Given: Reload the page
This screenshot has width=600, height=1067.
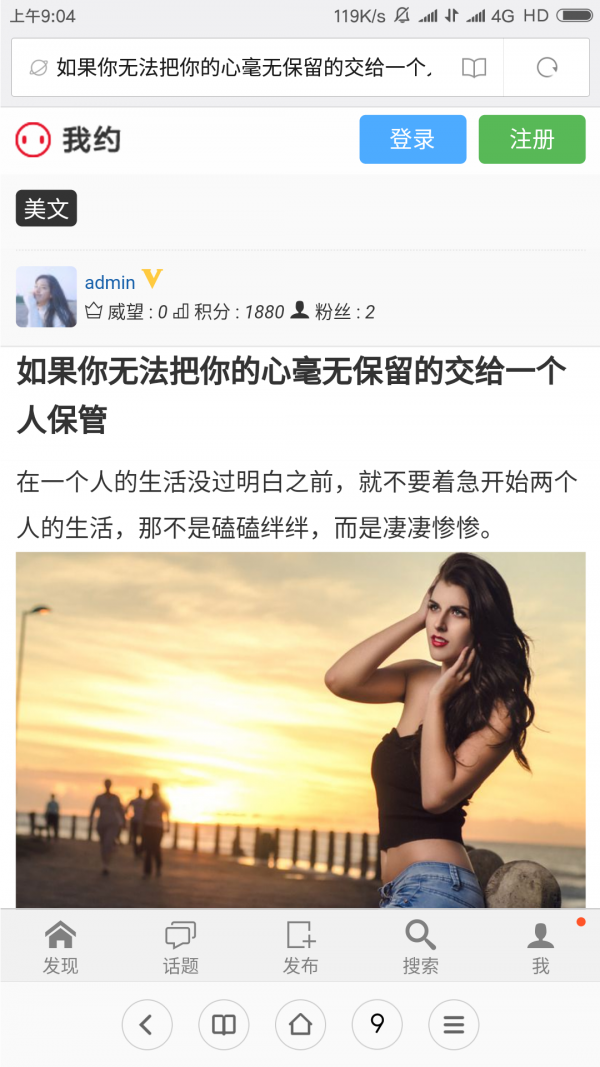Looking at the screenshot, I should click(547, 68).
